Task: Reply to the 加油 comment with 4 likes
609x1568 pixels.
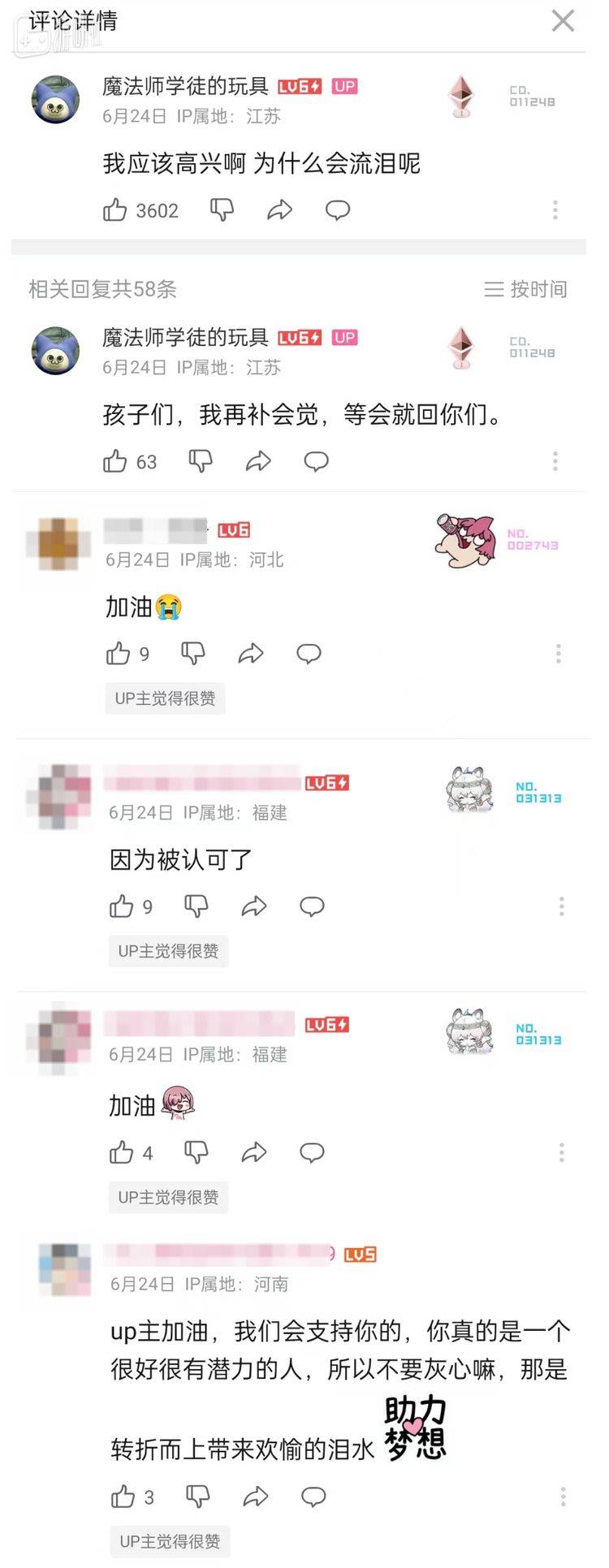Action: click(x=312, y=1152)
